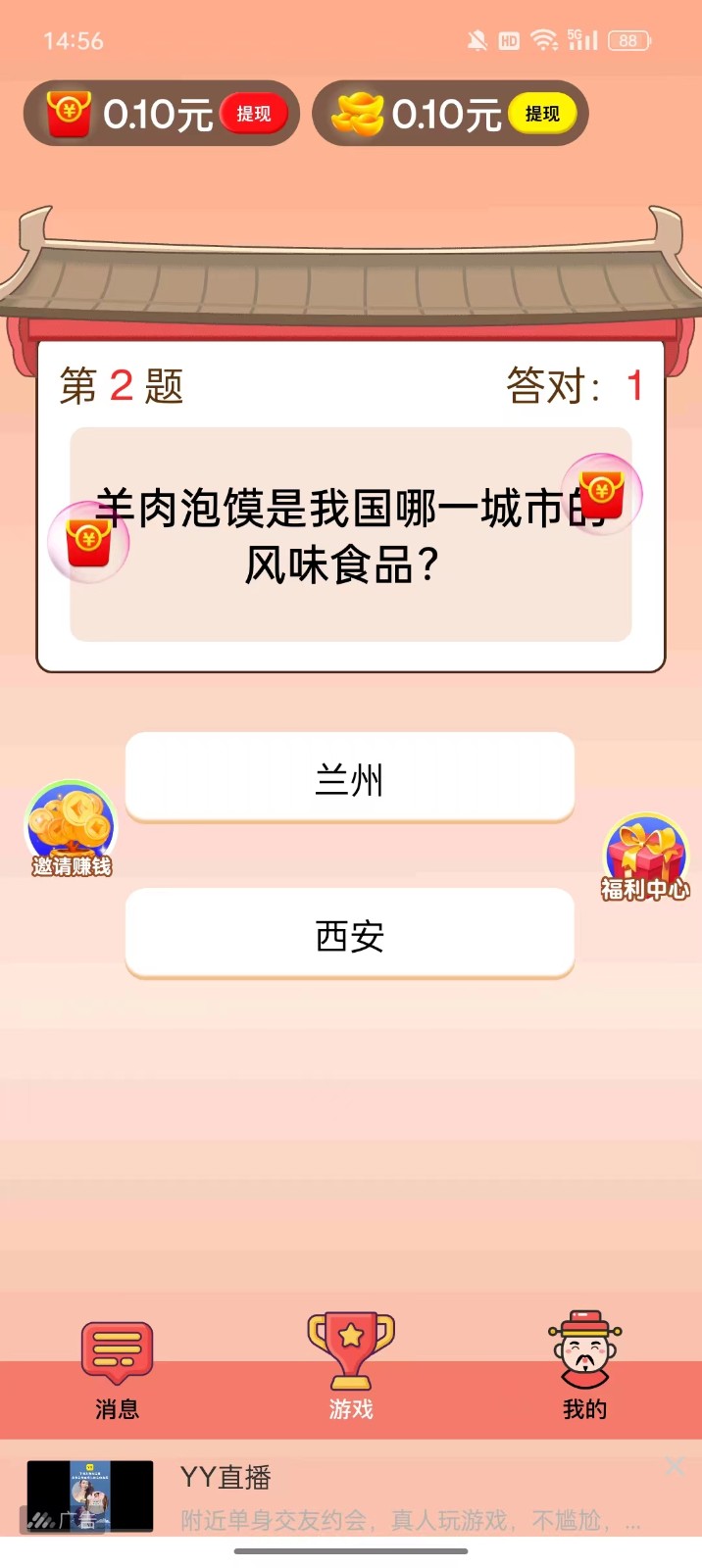This screenshot has height=1568, width=702.
Task: Tap the gold ingot 提现 button
Action: [x=542, y=114]
